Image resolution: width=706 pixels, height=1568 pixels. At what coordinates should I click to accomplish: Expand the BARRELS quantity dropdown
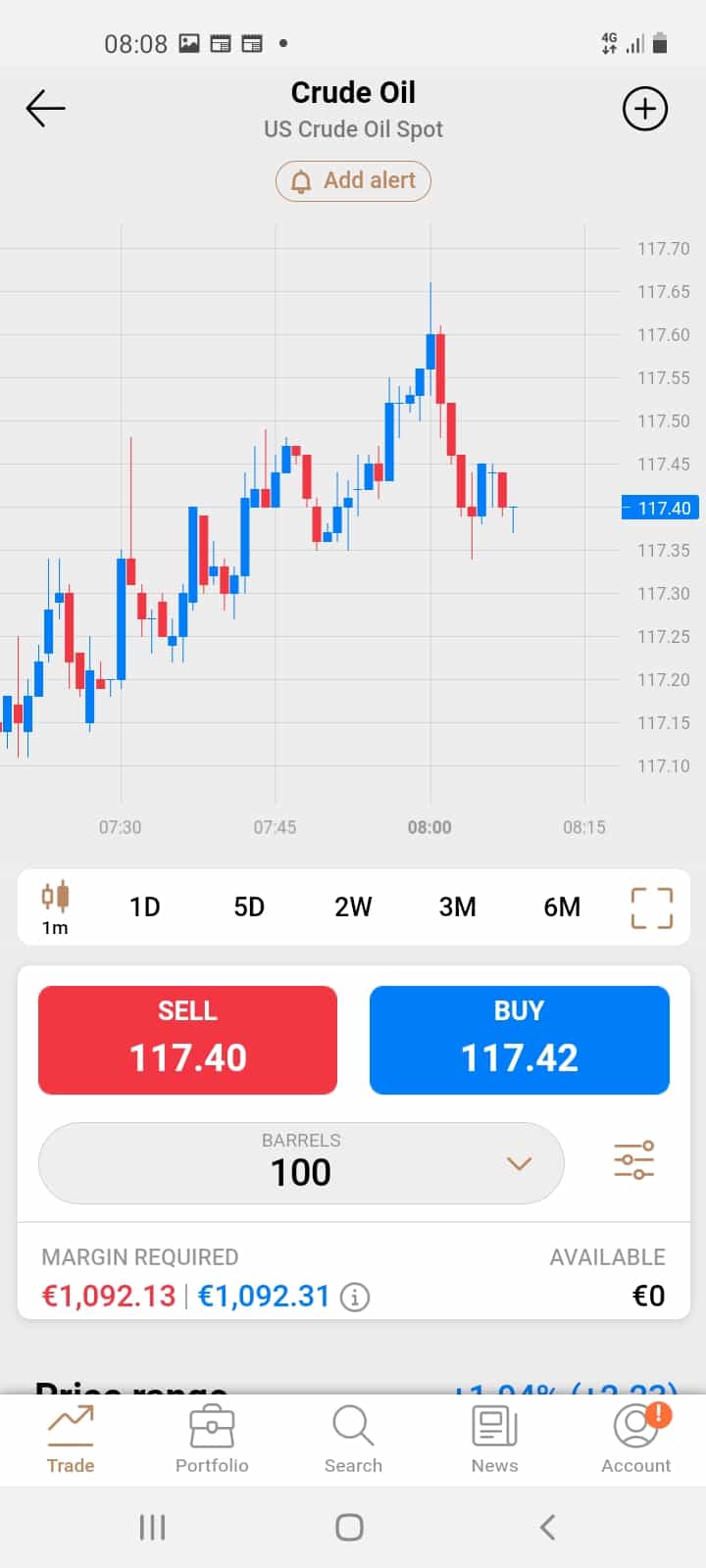click(520, 1163)
